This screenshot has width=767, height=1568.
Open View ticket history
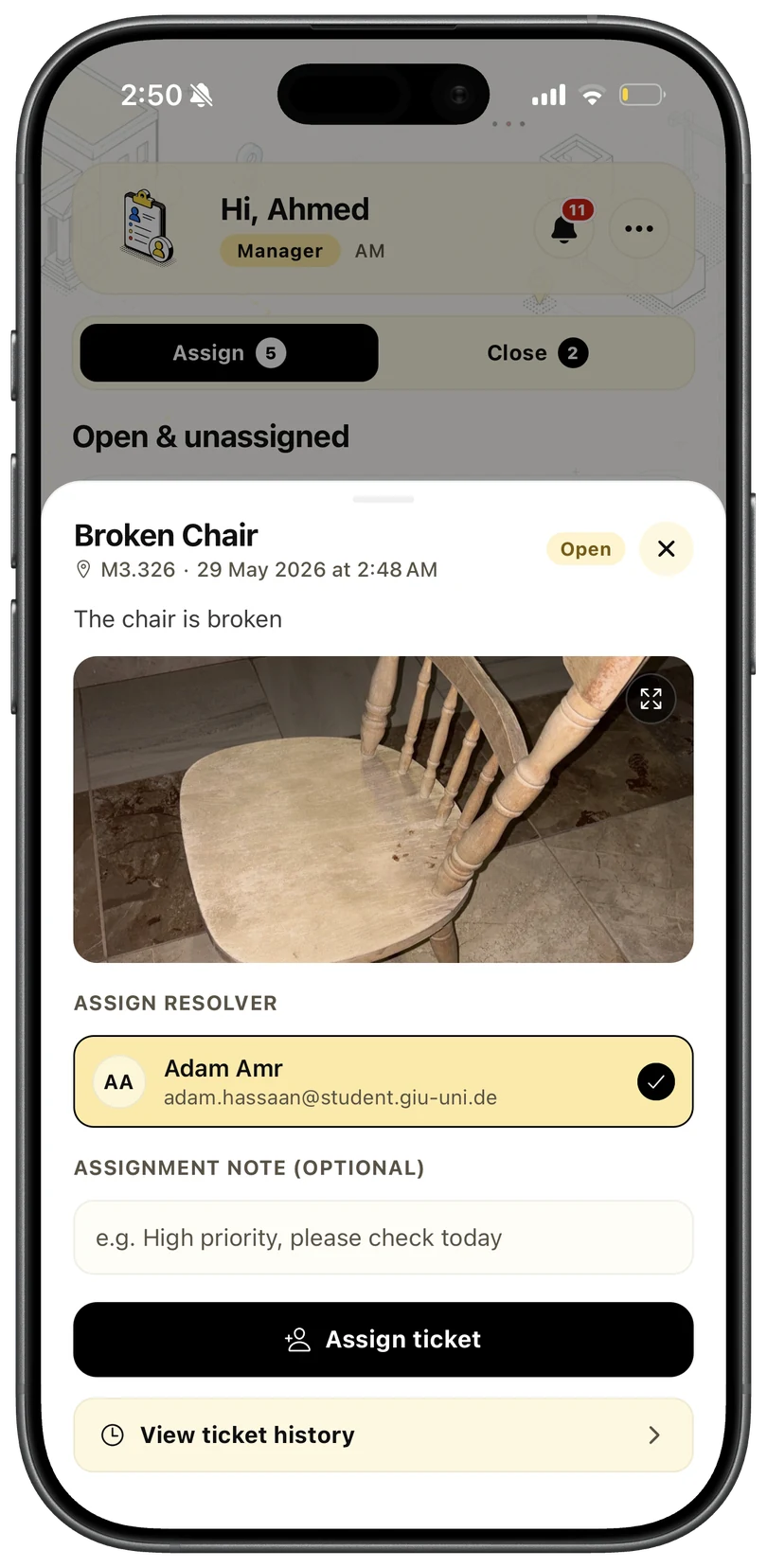pos(383,1435)
